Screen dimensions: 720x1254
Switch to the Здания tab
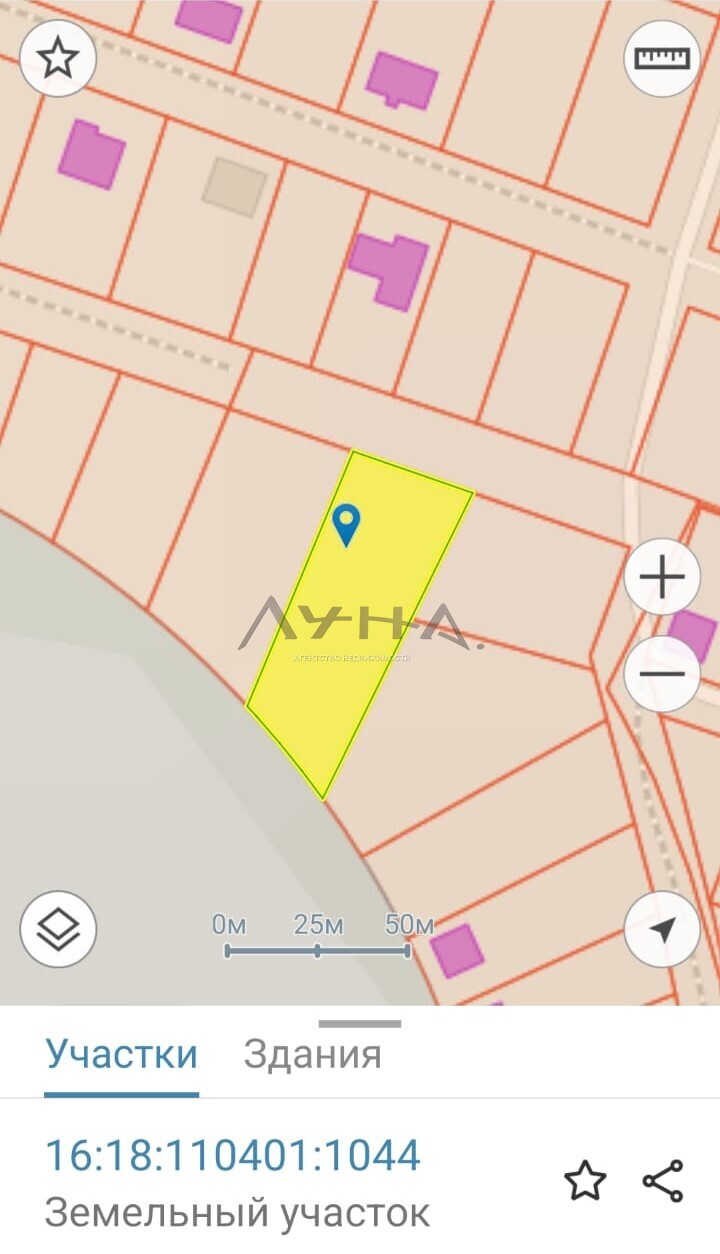[x=312, y=1054]
